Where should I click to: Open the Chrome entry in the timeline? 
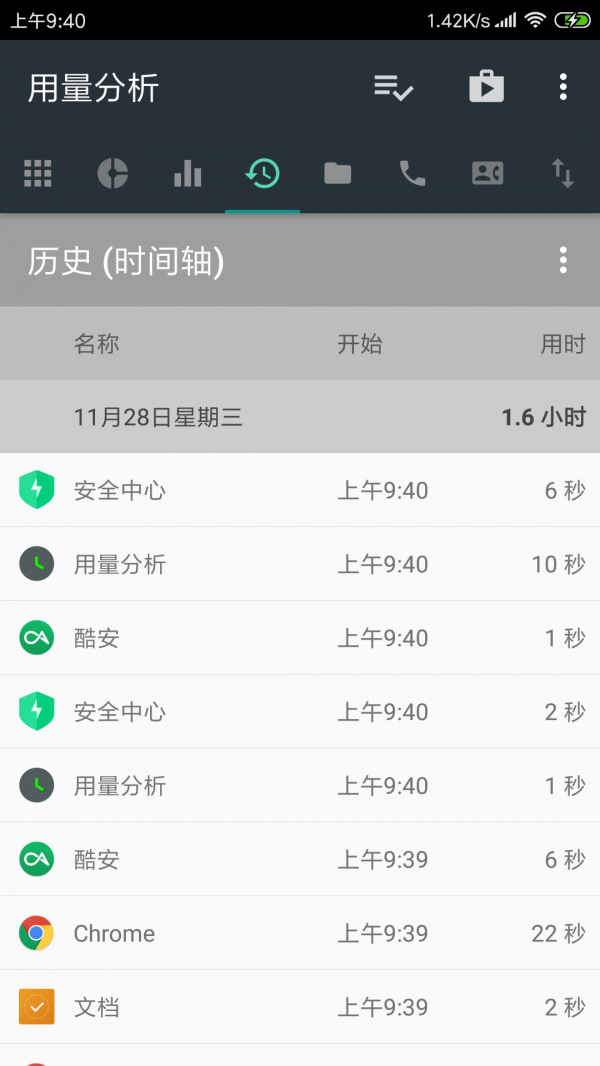coord(300,933)
